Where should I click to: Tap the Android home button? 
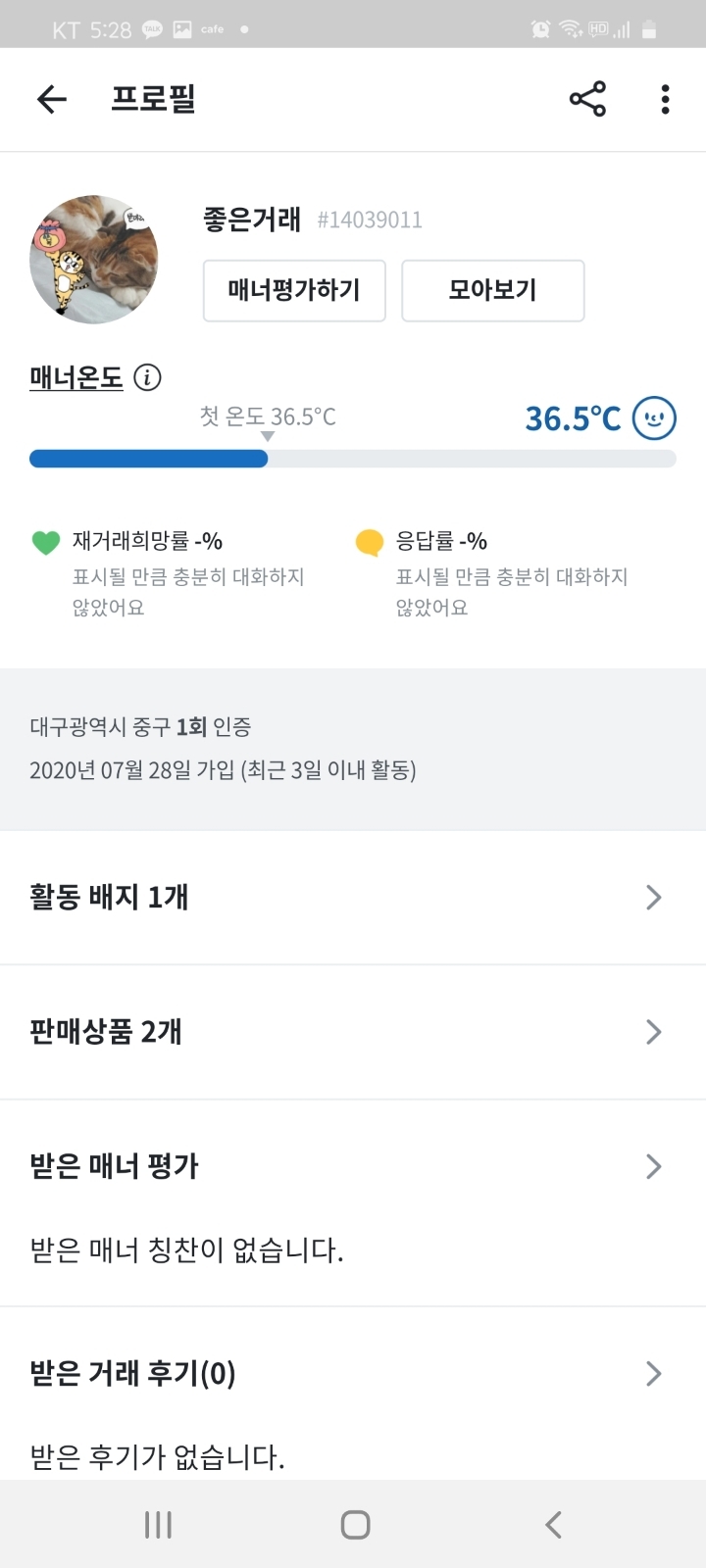pos(353,1524)
